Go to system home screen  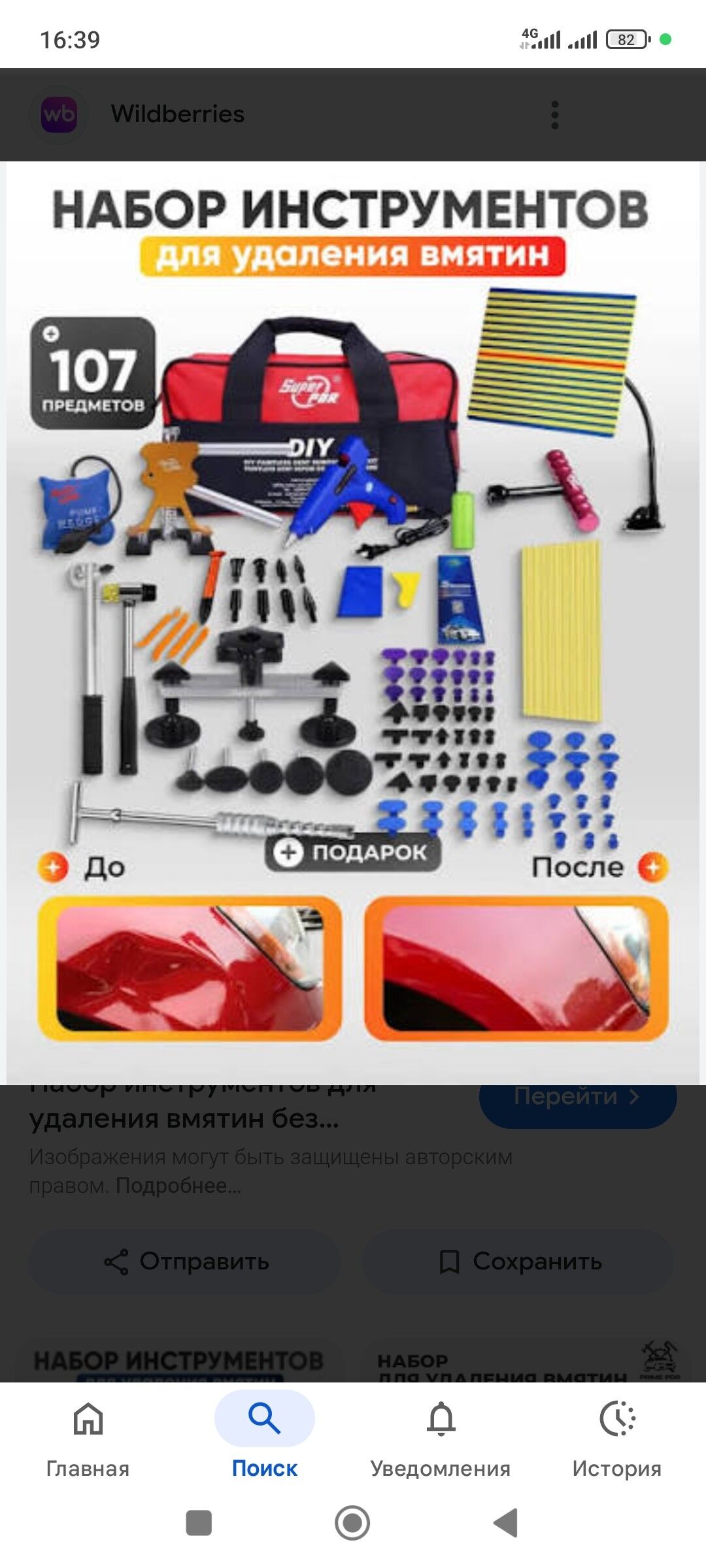click(352, 1523)
